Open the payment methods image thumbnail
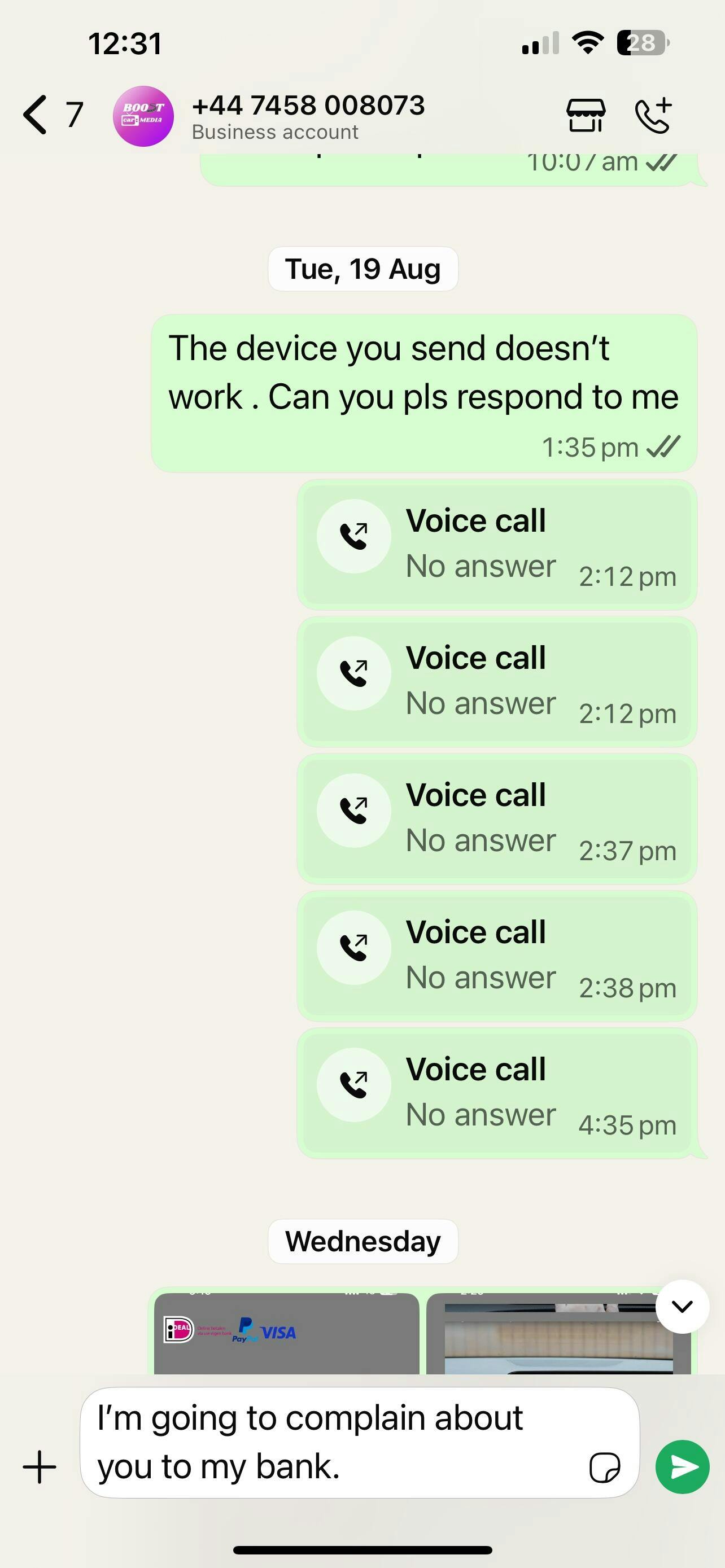 tap(287, 1333)
